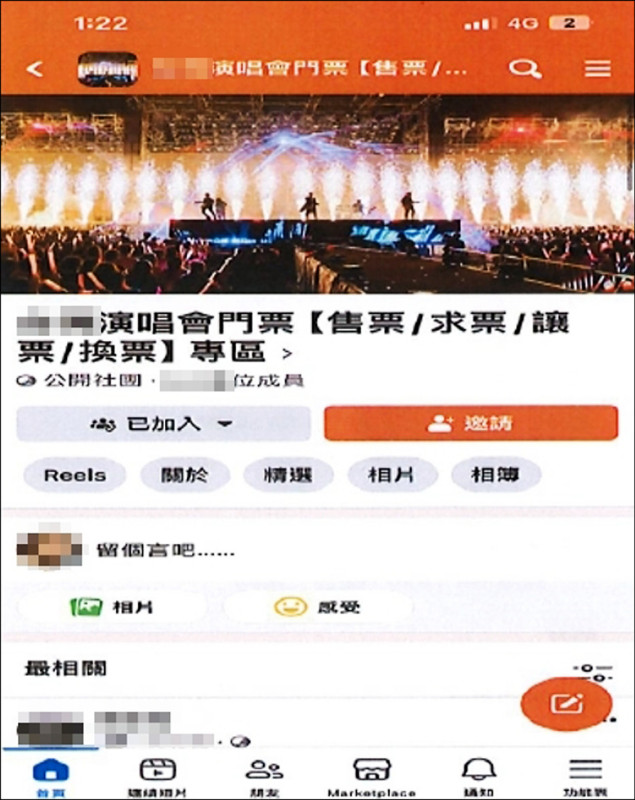Image resolution: width=635 pixels, height=800 pixels.
Task: Open the post sorting filter icon
Action: 592,672
